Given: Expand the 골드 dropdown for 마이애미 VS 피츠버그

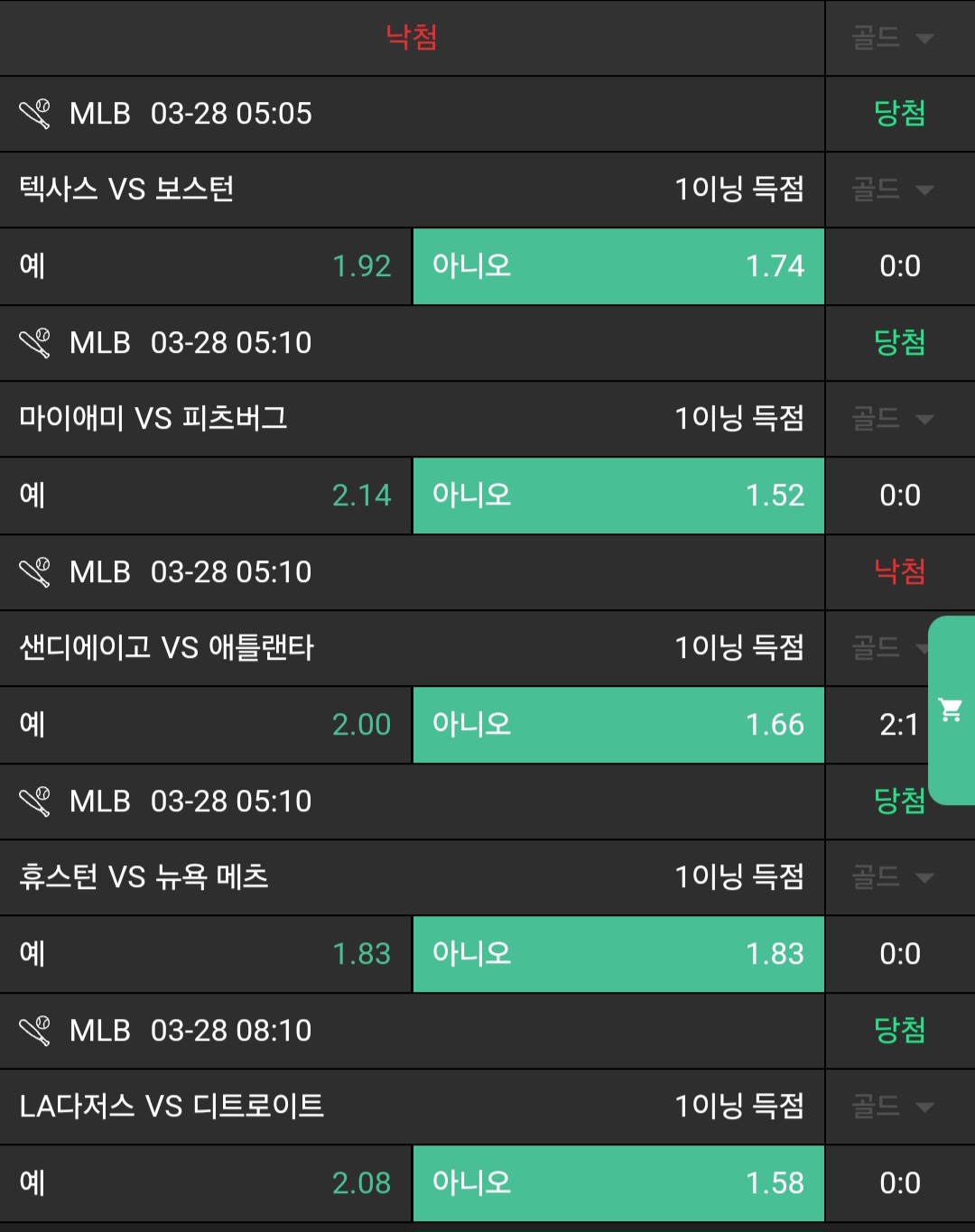Looking at the screenshot, I should coord(892,419).
